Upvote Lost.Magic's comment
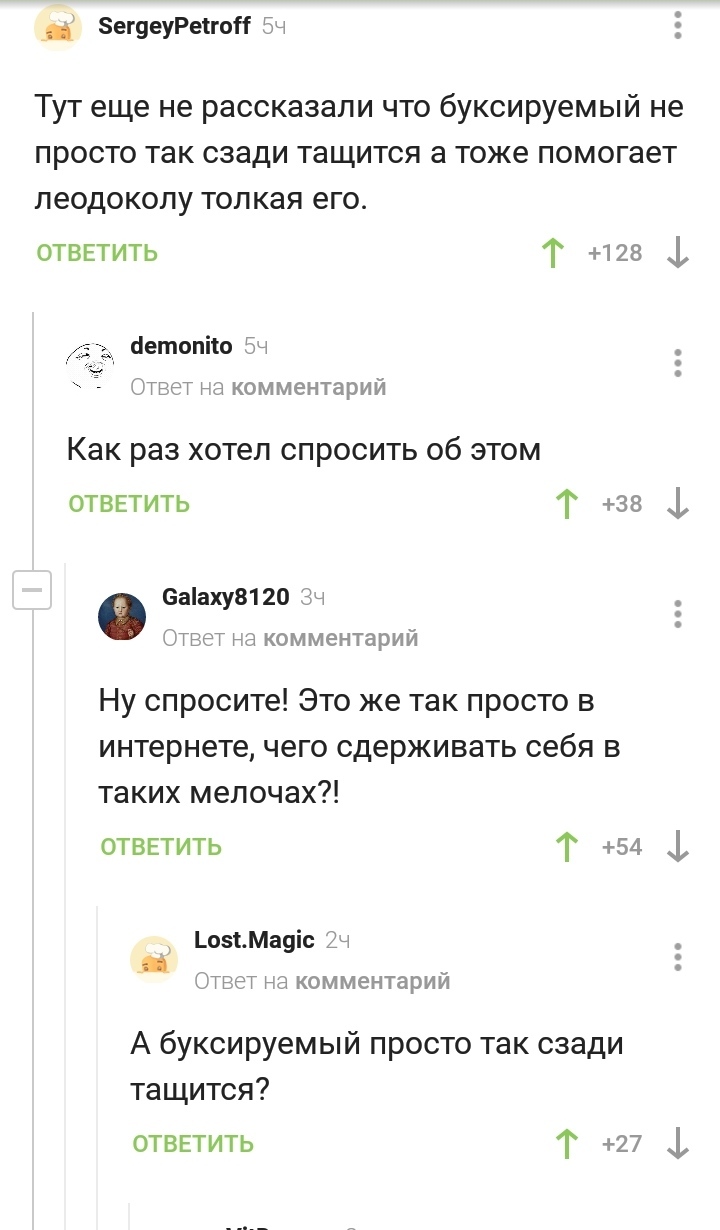The image size is (720, 1230). 567,1144
